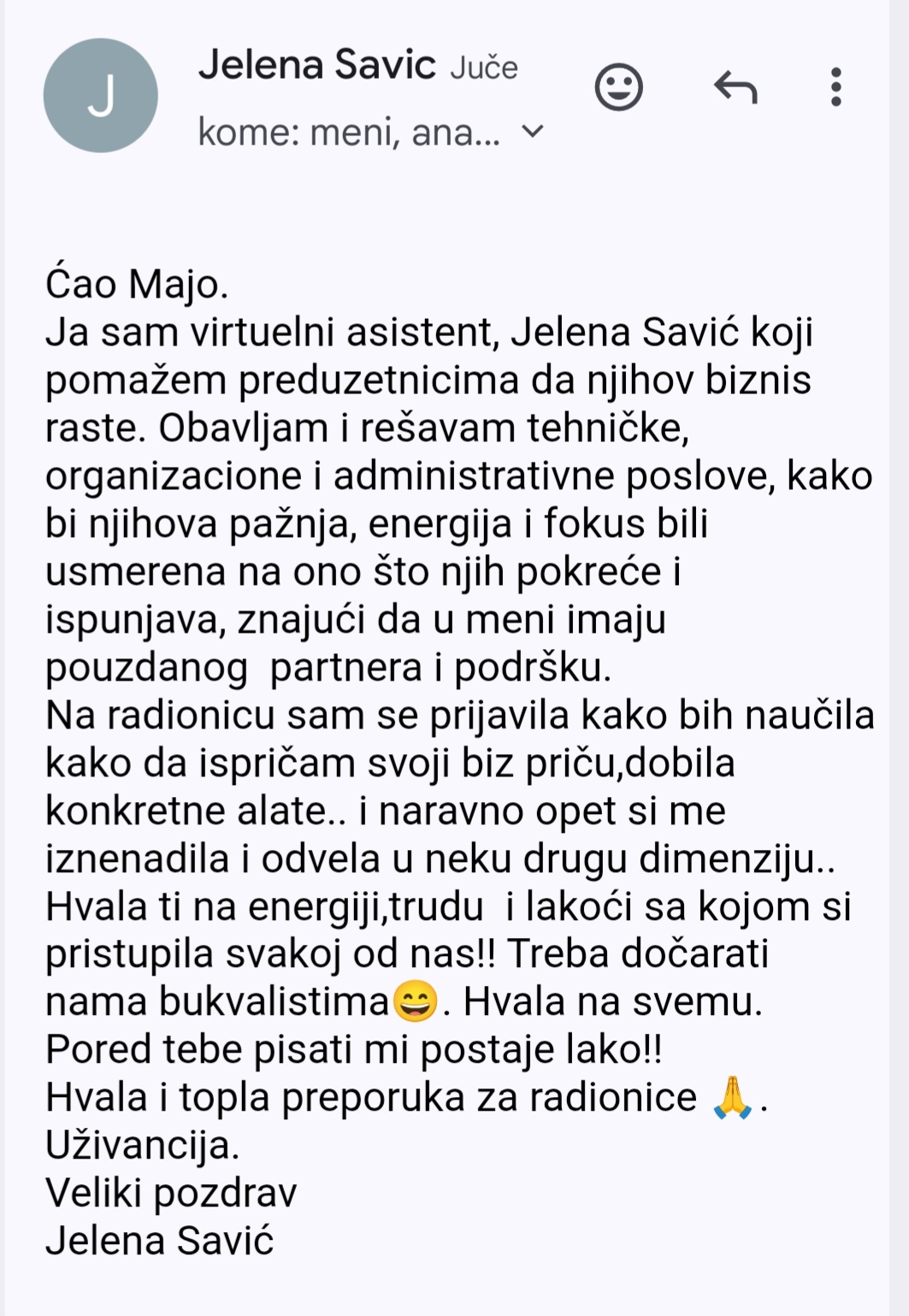Expand the recipient details chevron
This screenshot has height=1316, width=909.
click(533, 132)
